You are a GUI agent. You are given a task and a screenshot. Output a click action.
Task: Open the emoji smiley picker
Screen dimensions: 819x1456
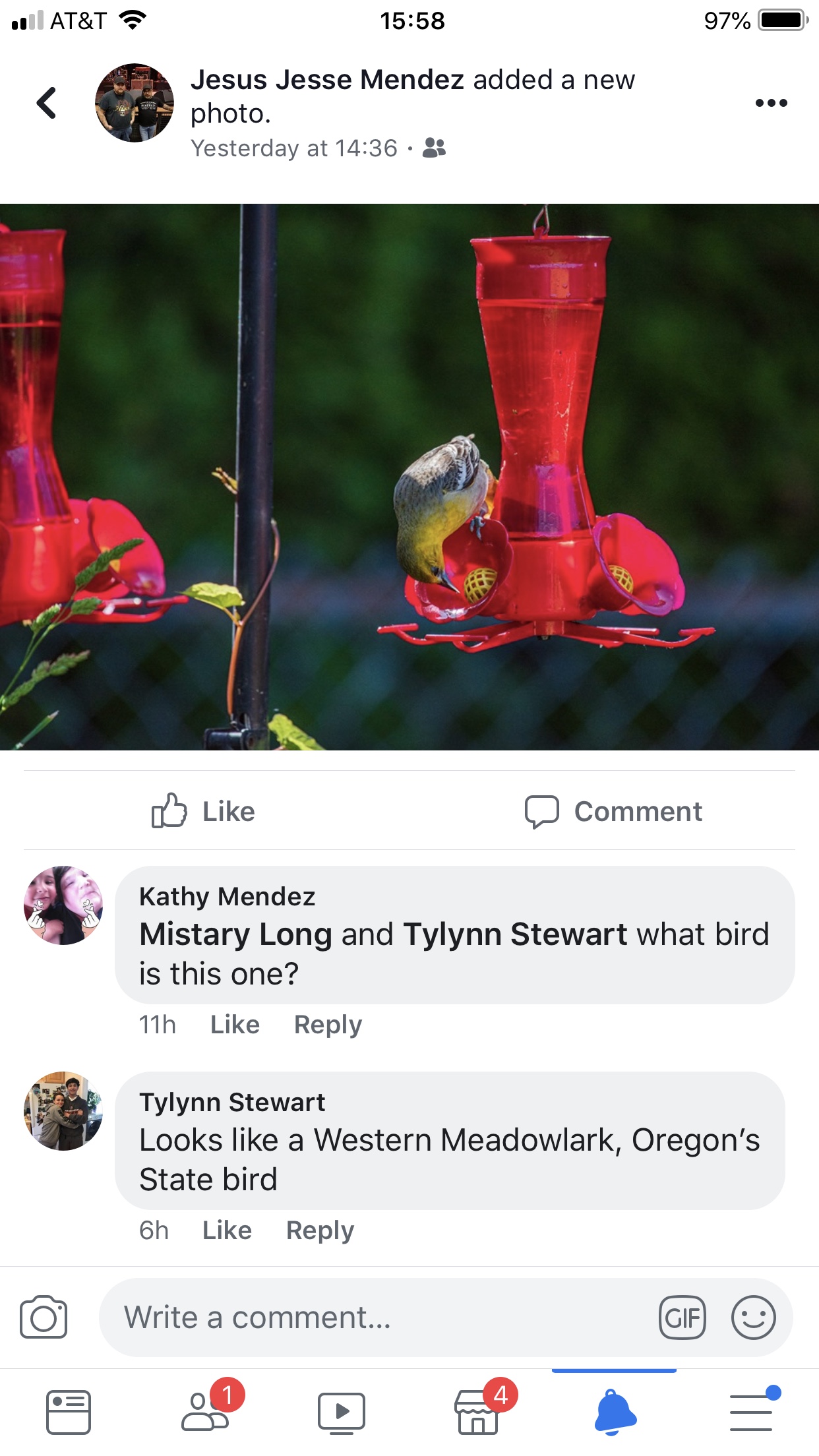pyautogui.click(x=753, y=1318)
